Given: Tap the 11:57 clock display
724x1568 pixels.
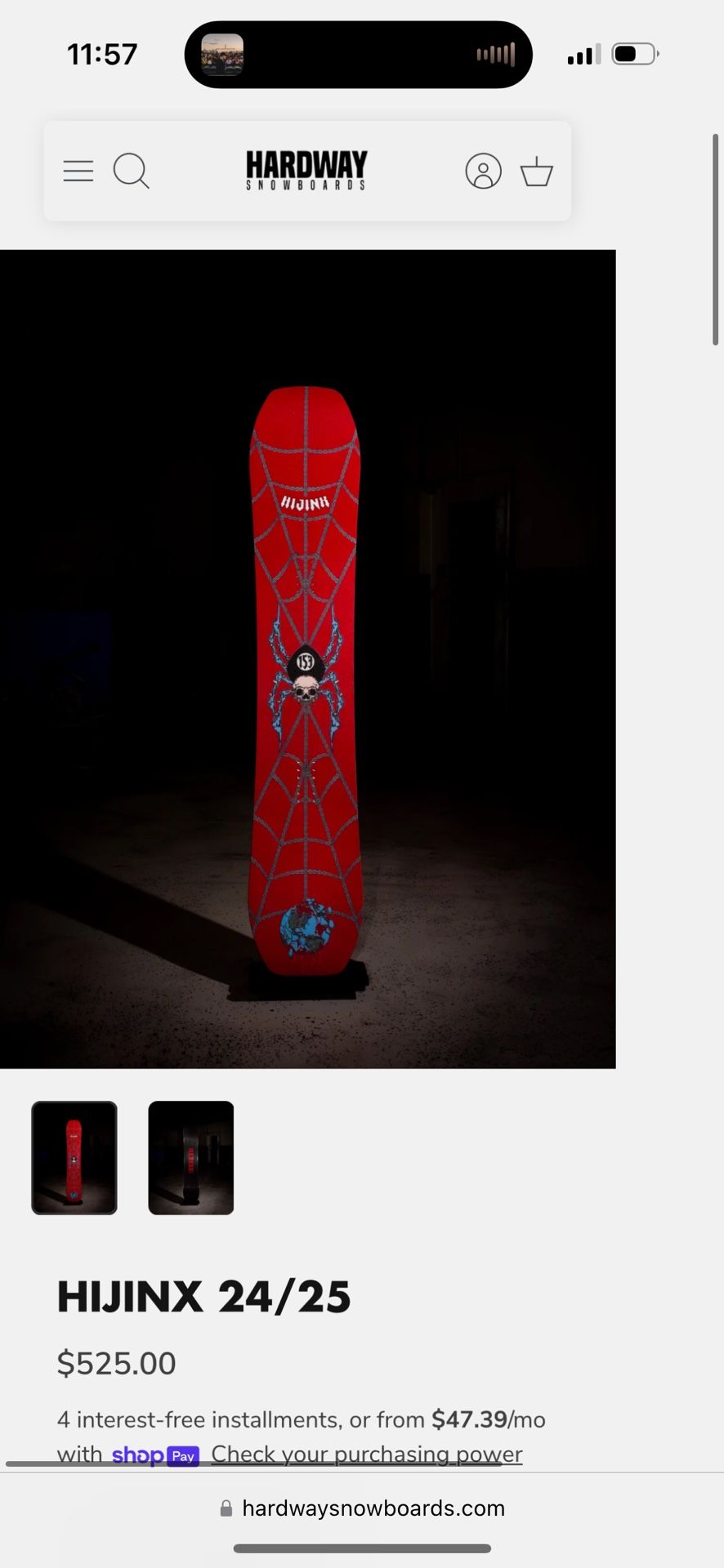Looking at the screenshot, I should click(x=101, y=54).
